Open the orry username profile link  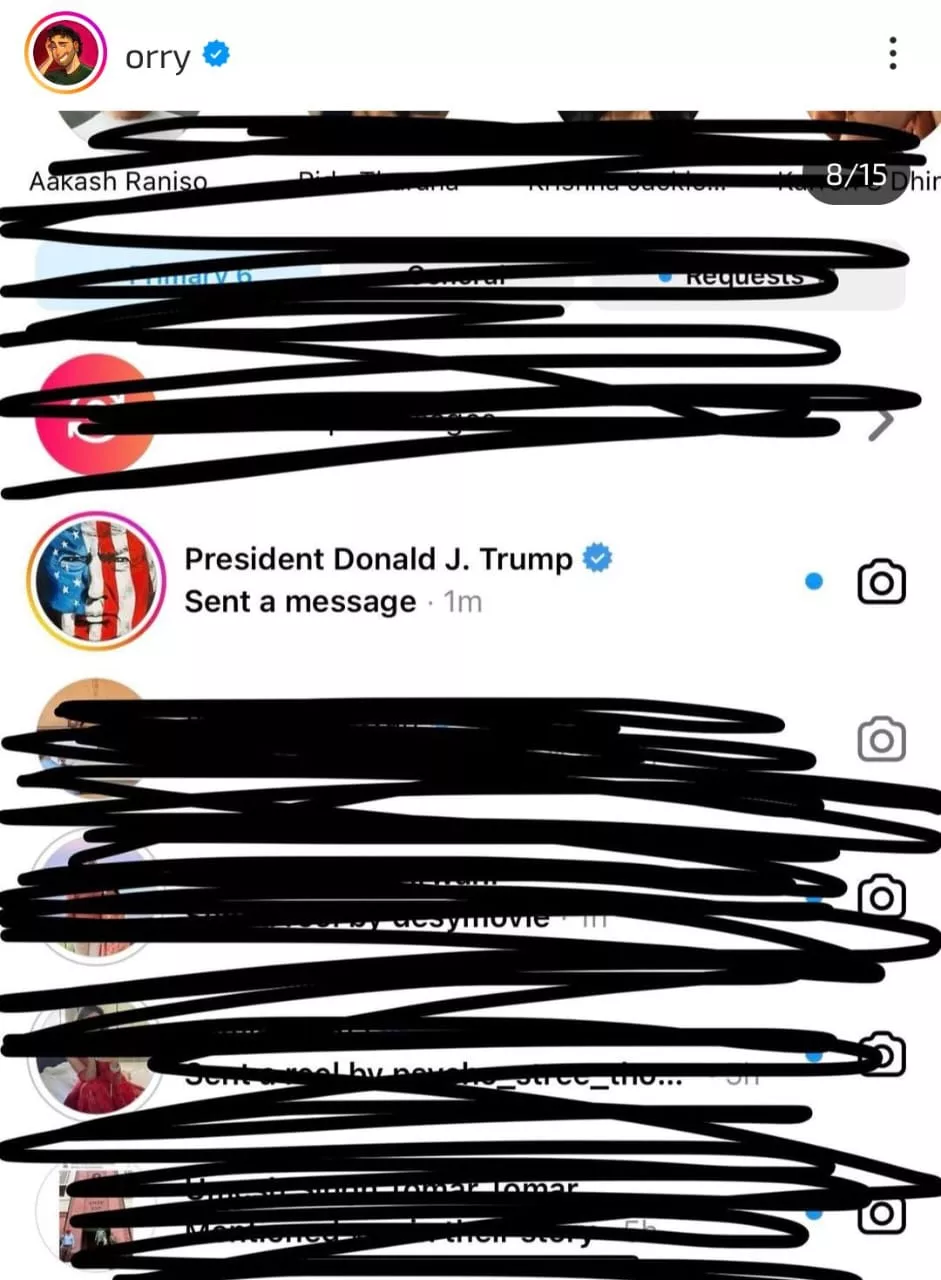click(157, 57)
